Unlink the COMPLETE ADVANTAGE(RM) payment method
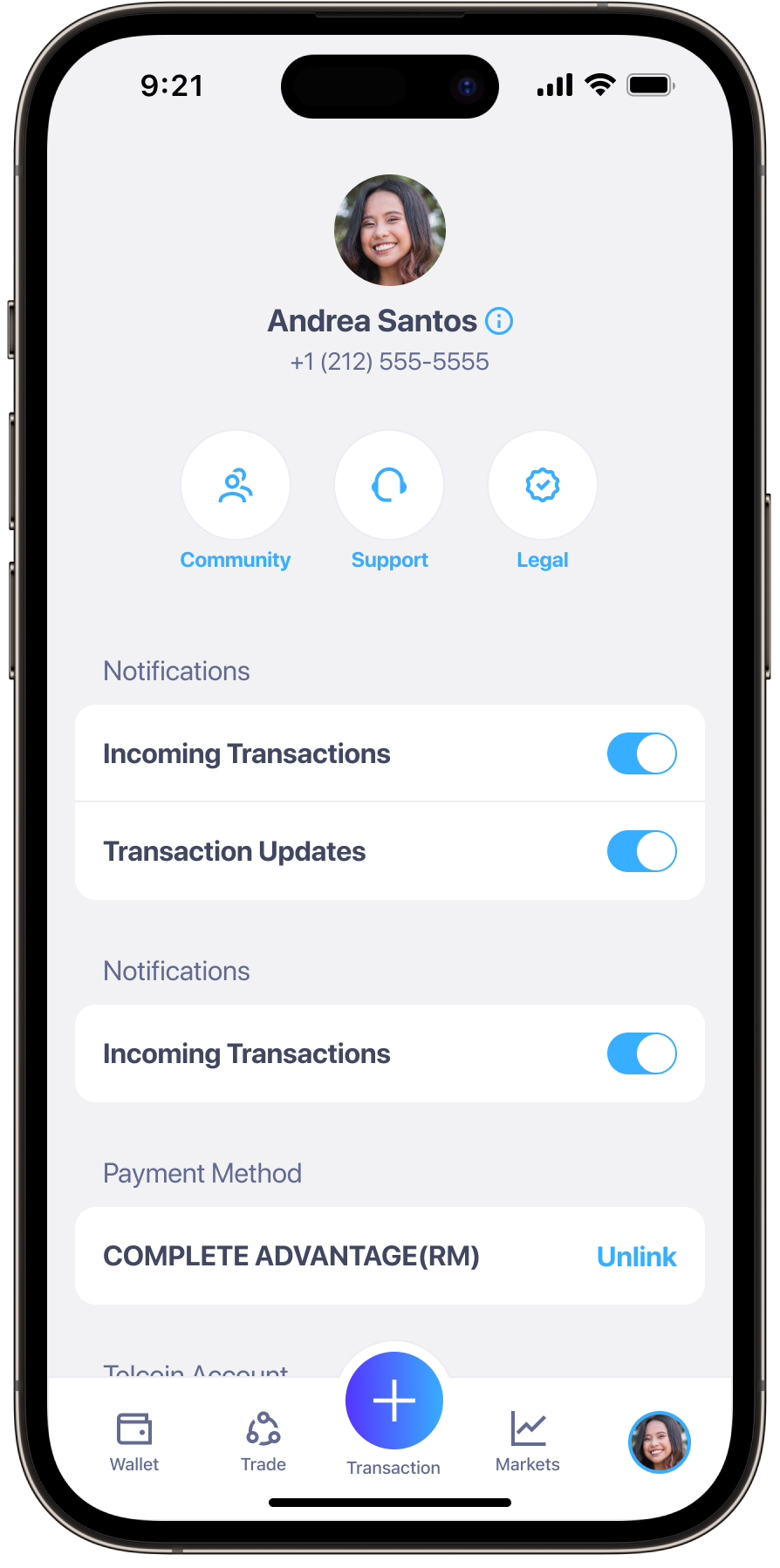 636,1257
